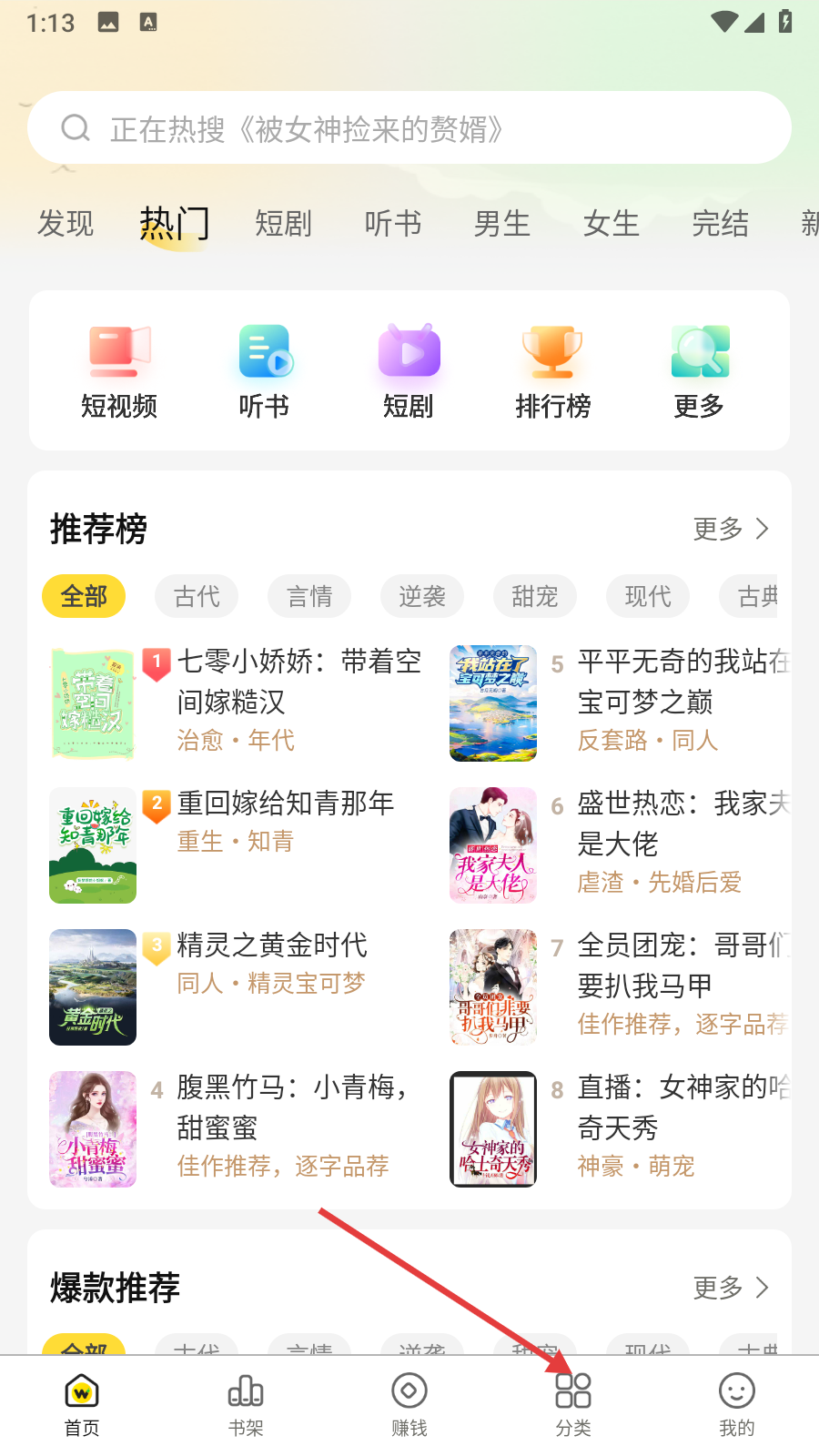The height and width of the screenshot is (1456, 819).
Task: Select the 甜宠 chip under 推荐榜
Action: (x=535, y=596)
